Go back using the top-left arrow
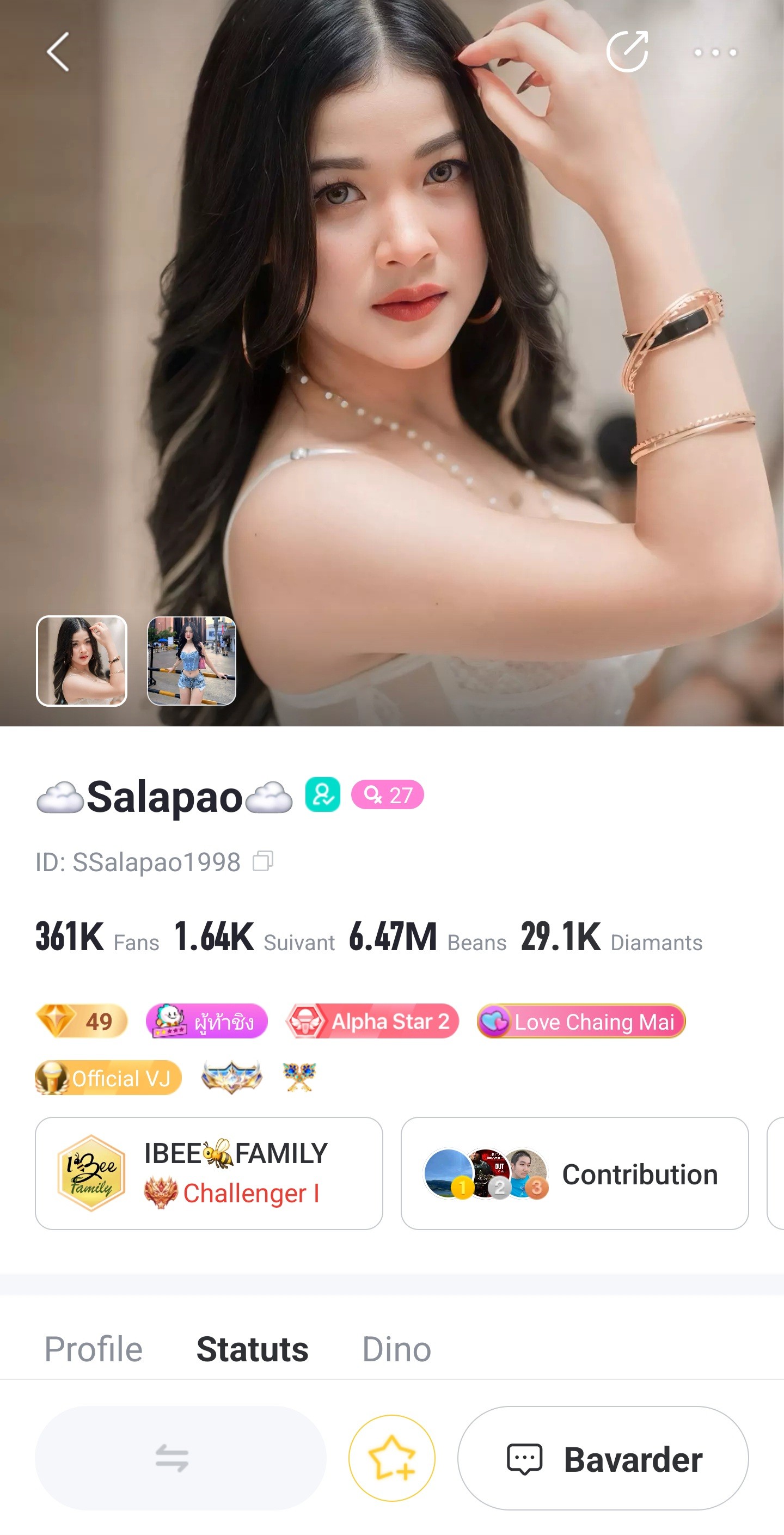The image size is (784, 1535). point(58,52)
